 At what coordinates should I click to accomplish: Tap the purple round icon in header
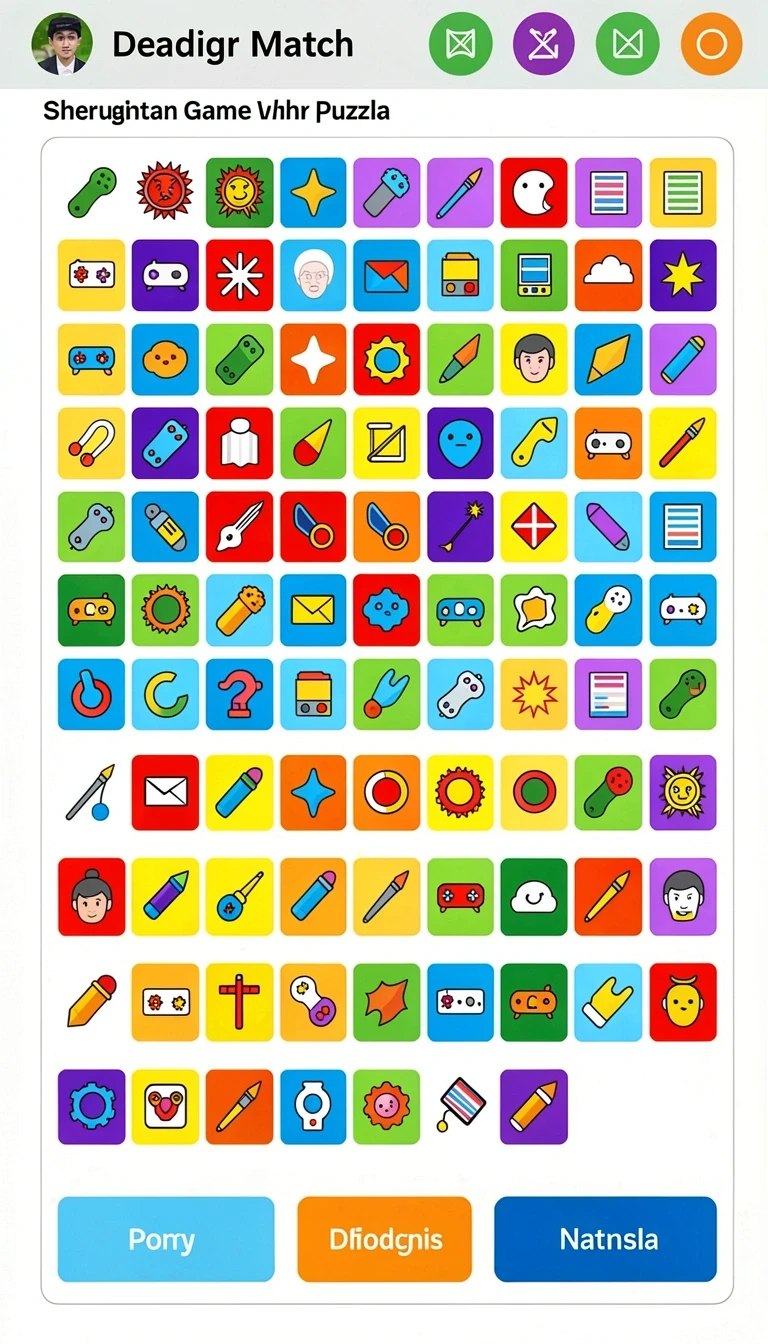[x=544, y=44]
